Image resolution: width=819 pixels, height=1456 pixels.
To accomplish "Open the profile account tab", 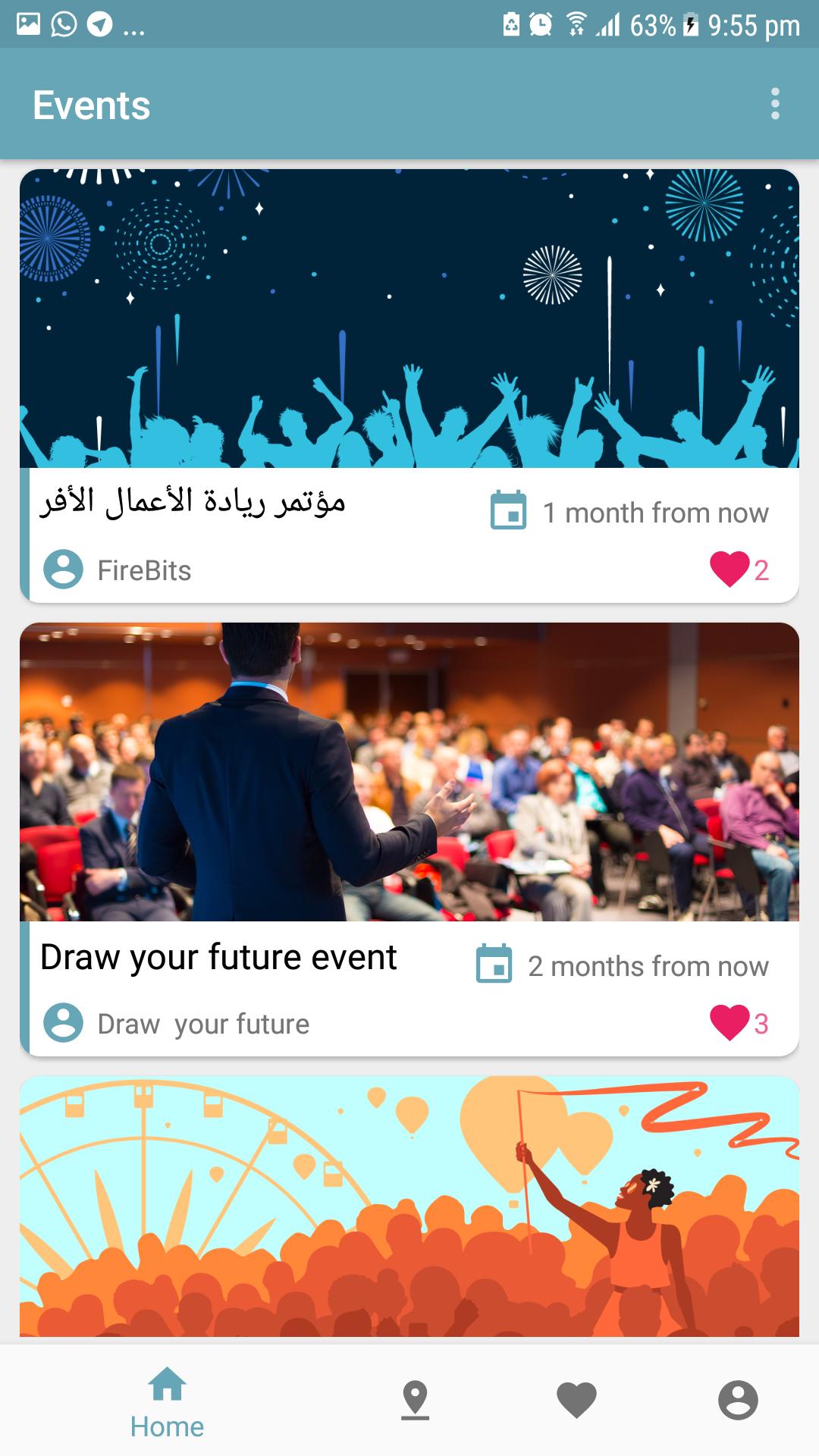I will pyautogui.click(x=738, y=1400).
